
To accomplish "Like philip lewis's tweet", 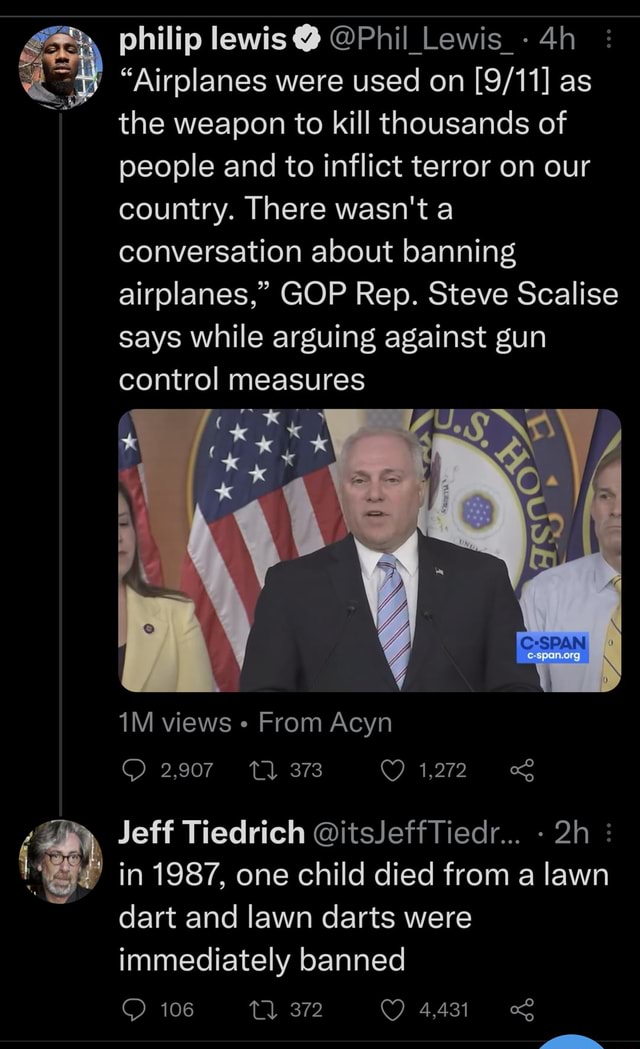I will (397, 769).
